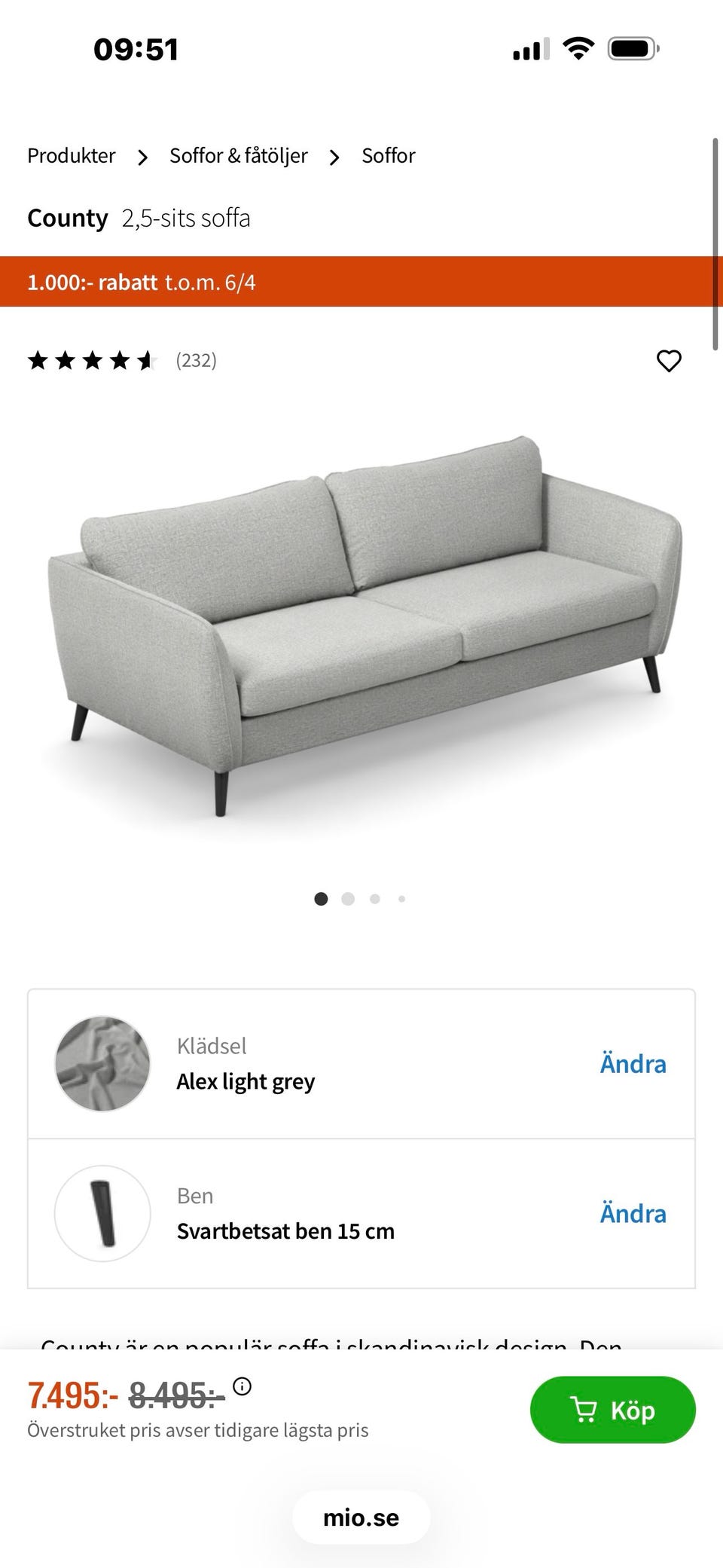Tap the chevron between Produkter and Soffor & fåtöljer
Screen dimensions: 723x1568
click(x=143, y=157)
